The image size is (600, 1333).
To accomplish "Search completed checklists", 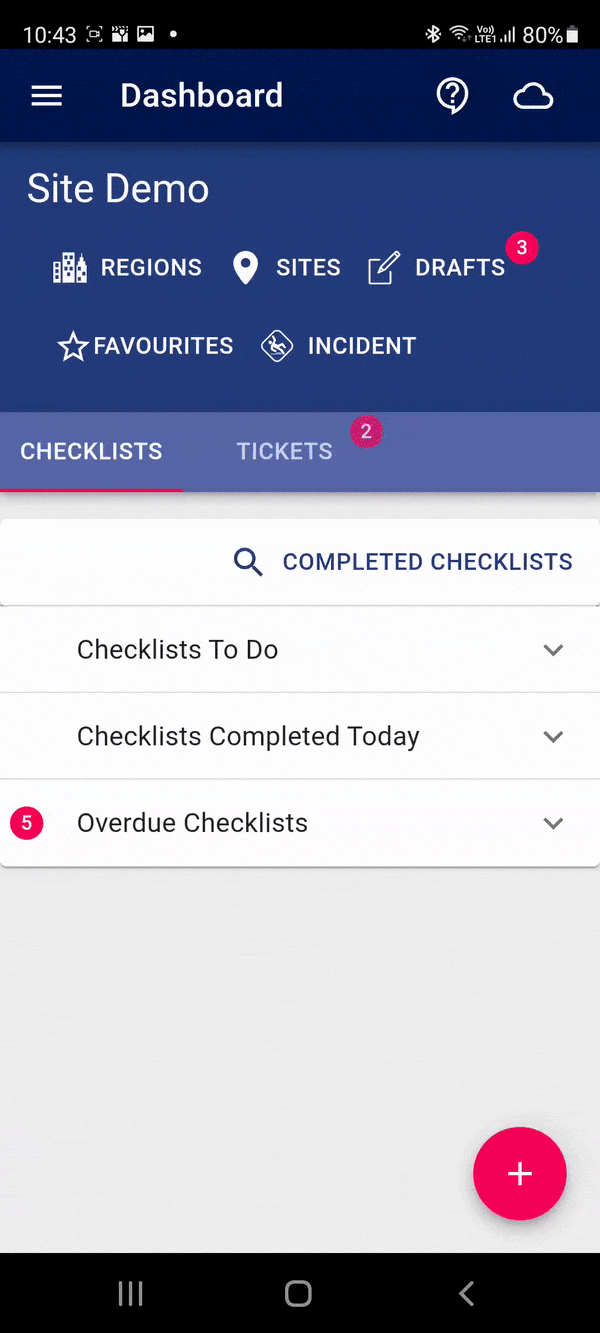I will tap(403, 562).
